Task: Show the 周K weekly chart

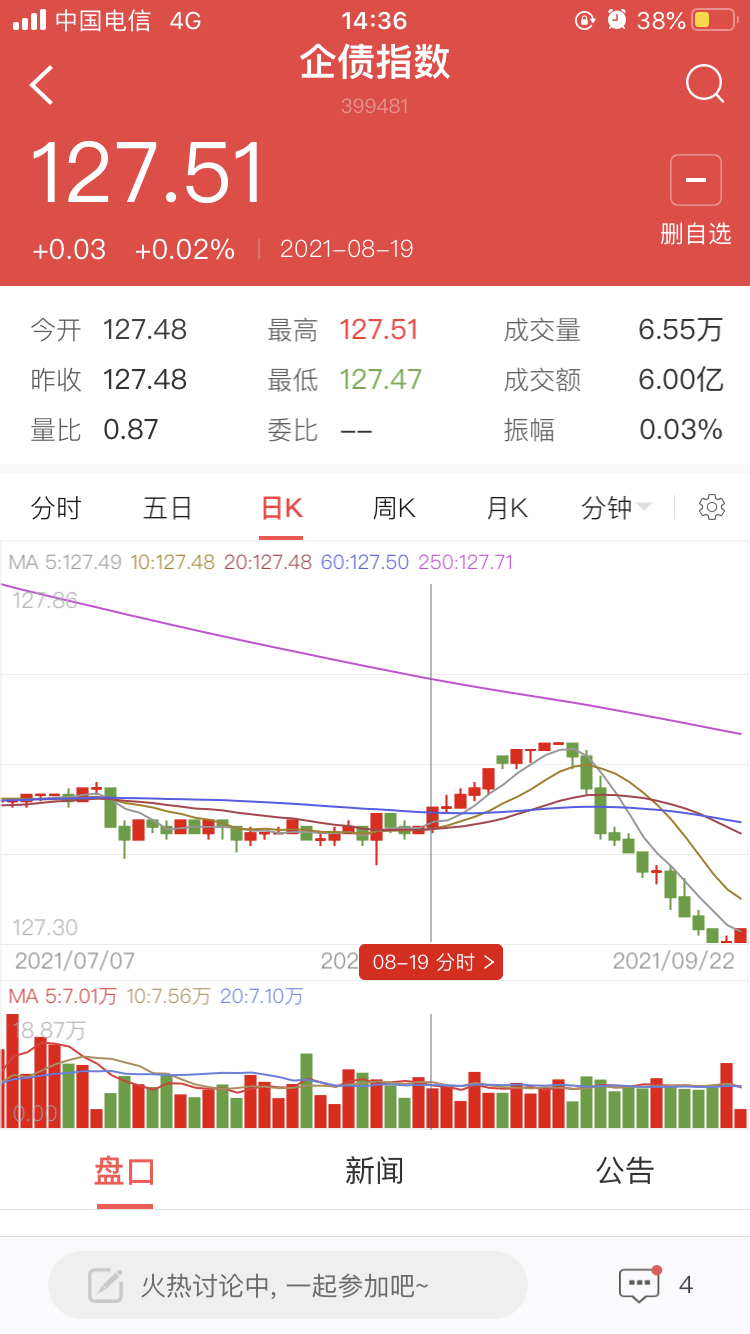Action: click(394, 508)
